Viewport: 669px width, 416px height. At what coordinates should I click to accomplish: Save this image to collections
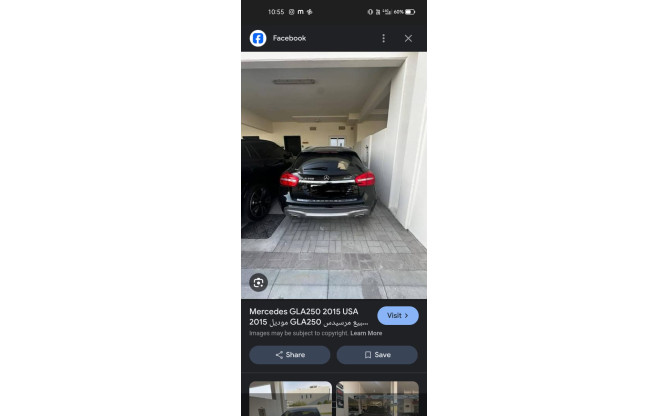377,355
